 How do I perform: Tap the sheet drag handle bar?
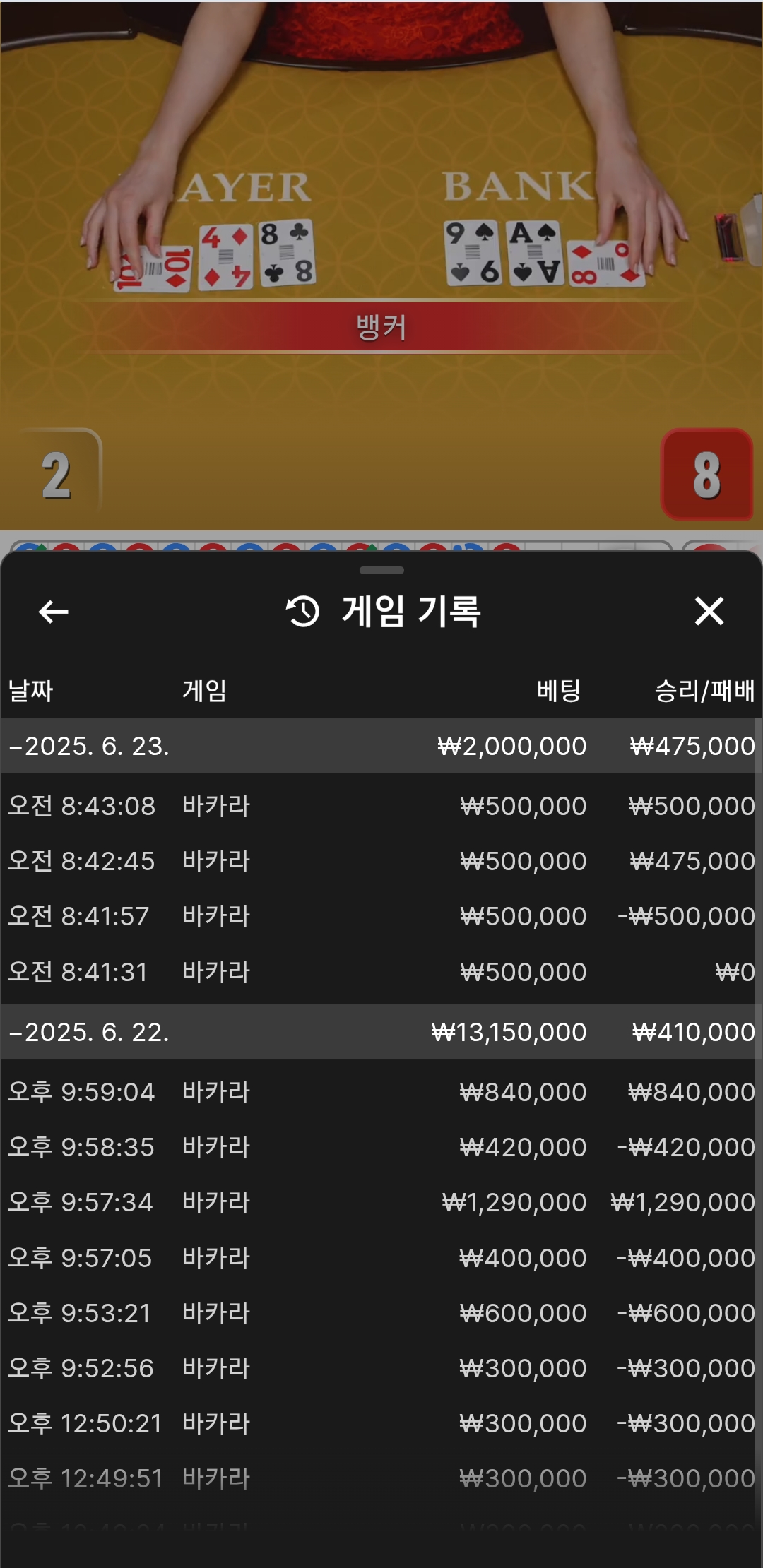[x=381, y=570]
